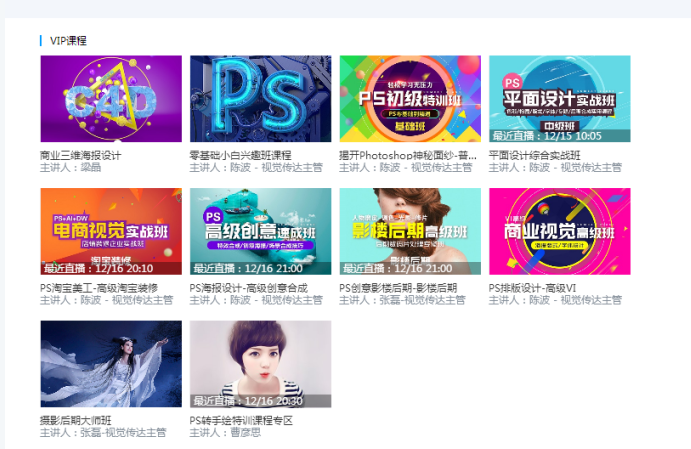Open PS创意影楼后期-影楼后期 course
This screenshot has height=449, width=691.
[x=410, y=231]
